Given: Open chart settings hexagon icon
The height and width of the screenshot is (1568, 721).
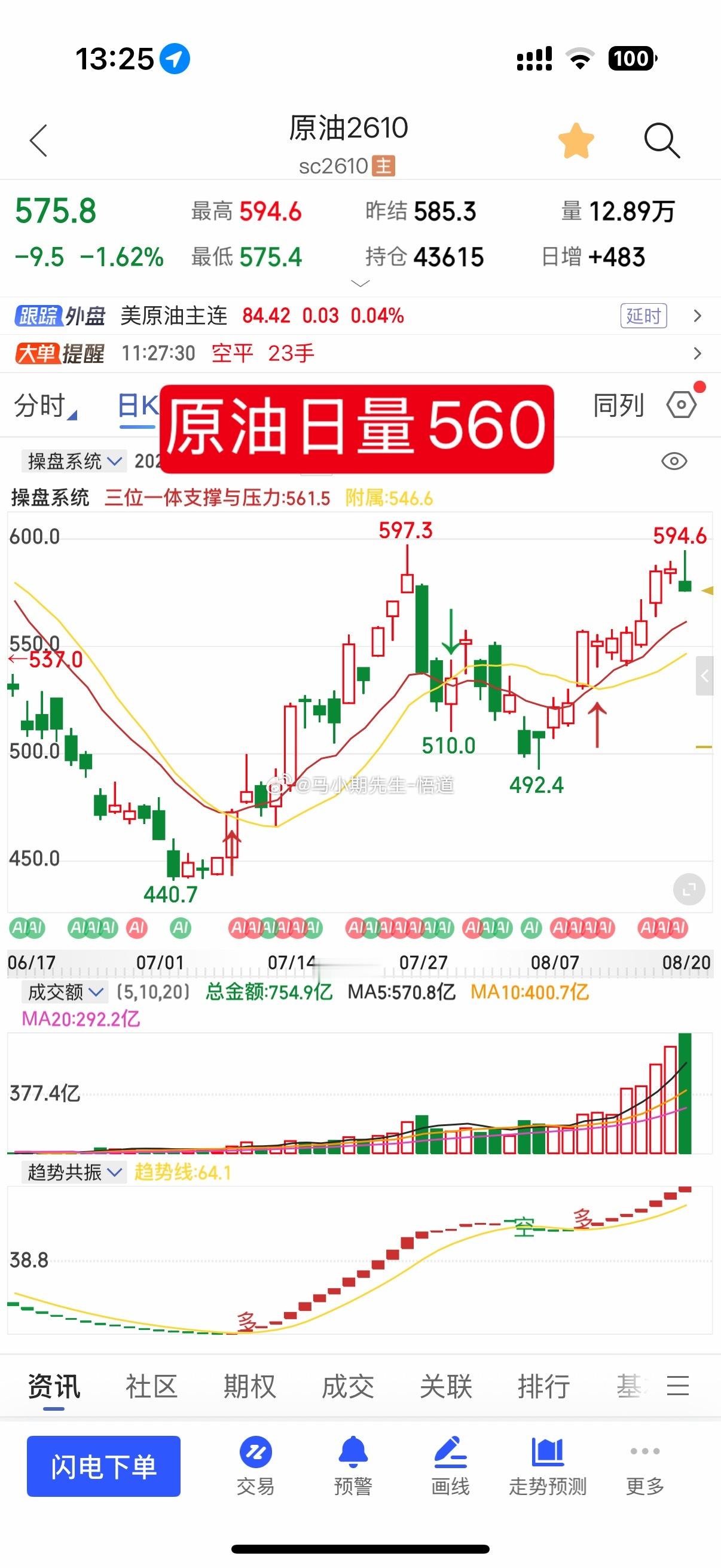Looking at the screenshot, I should click(x=682, y=404).
